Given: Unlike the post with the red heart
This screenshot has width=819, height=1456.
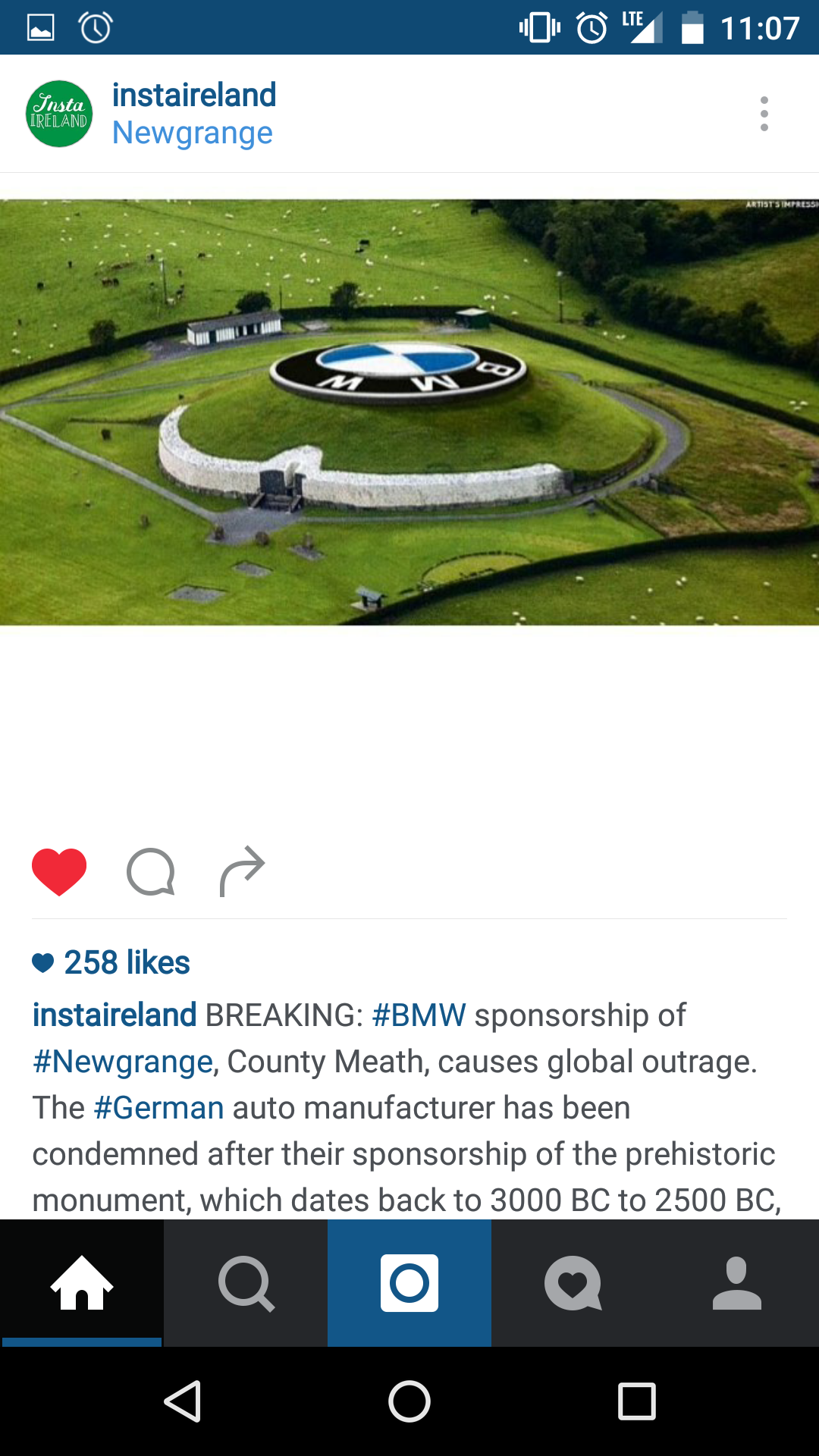Looking at the screenshot, I should (x=59, y=871).
